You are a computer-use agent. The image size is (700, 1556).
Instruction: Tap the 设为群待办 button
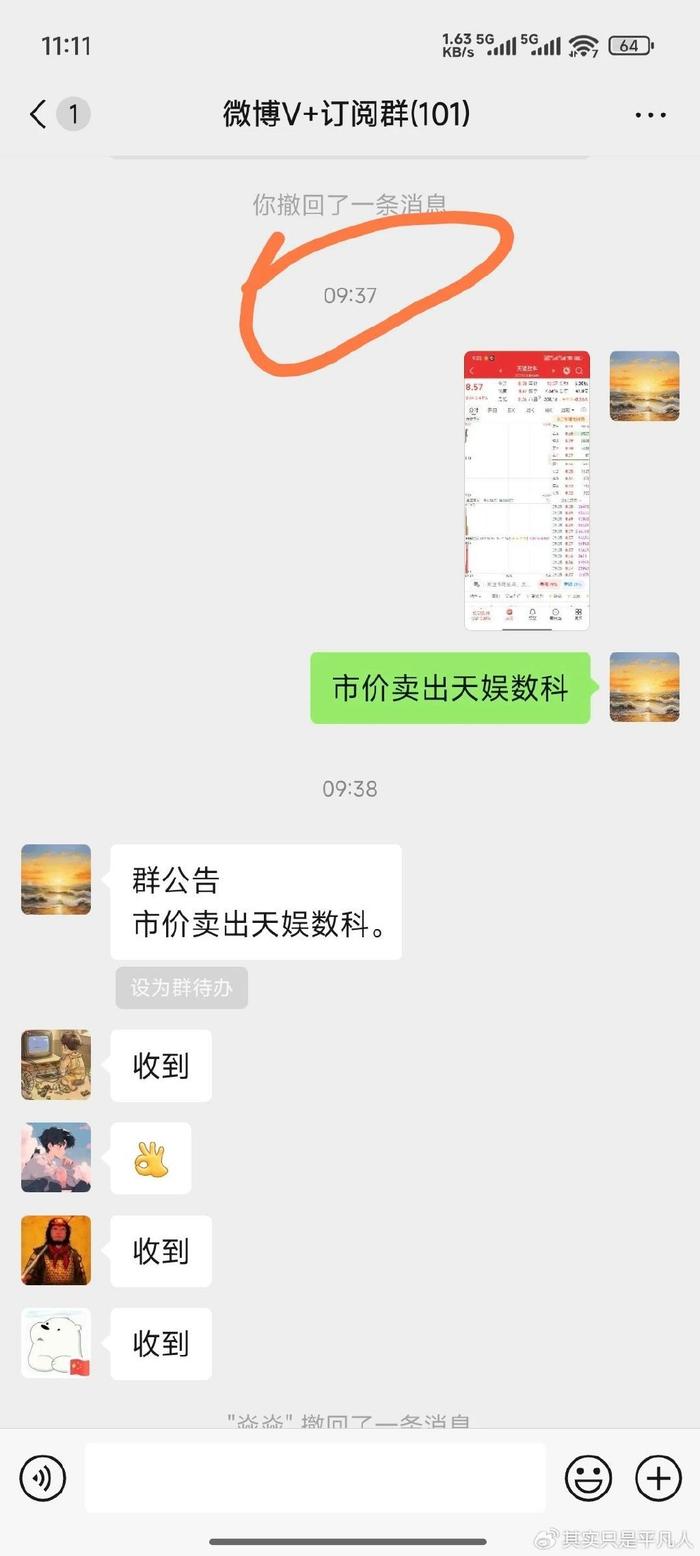[181, 987]
